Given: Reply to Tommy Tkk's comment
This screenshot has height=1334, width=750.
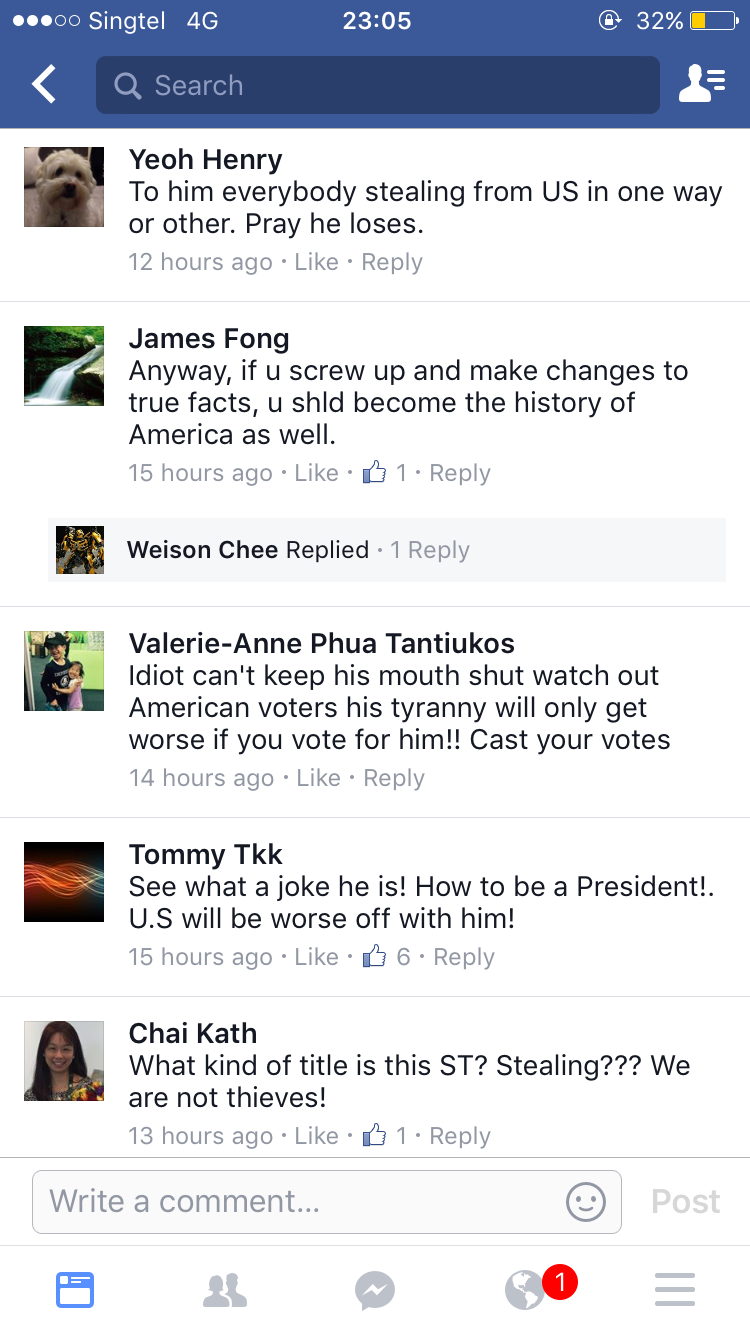Looking at the screenshot, I should (464, 957).
